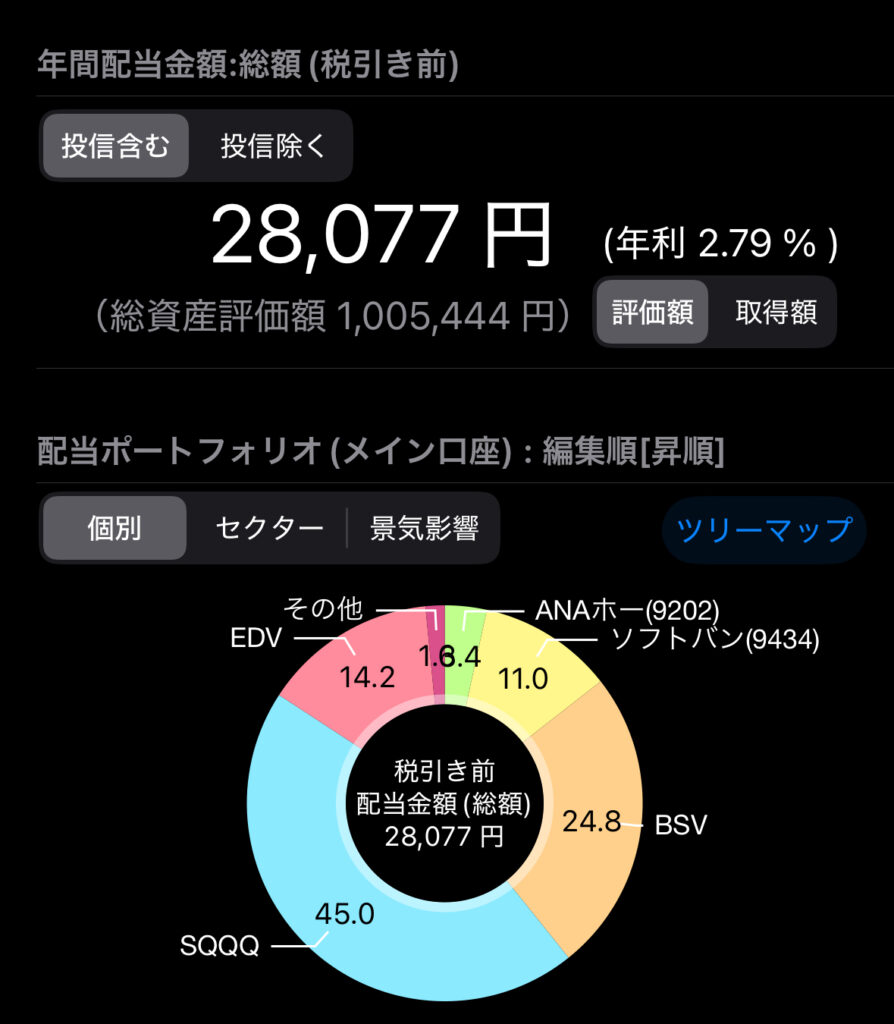The width and height of the screenshot is (894, 1024).
Task: Switch to 投信除く option
Action: [x=273, y=146]
